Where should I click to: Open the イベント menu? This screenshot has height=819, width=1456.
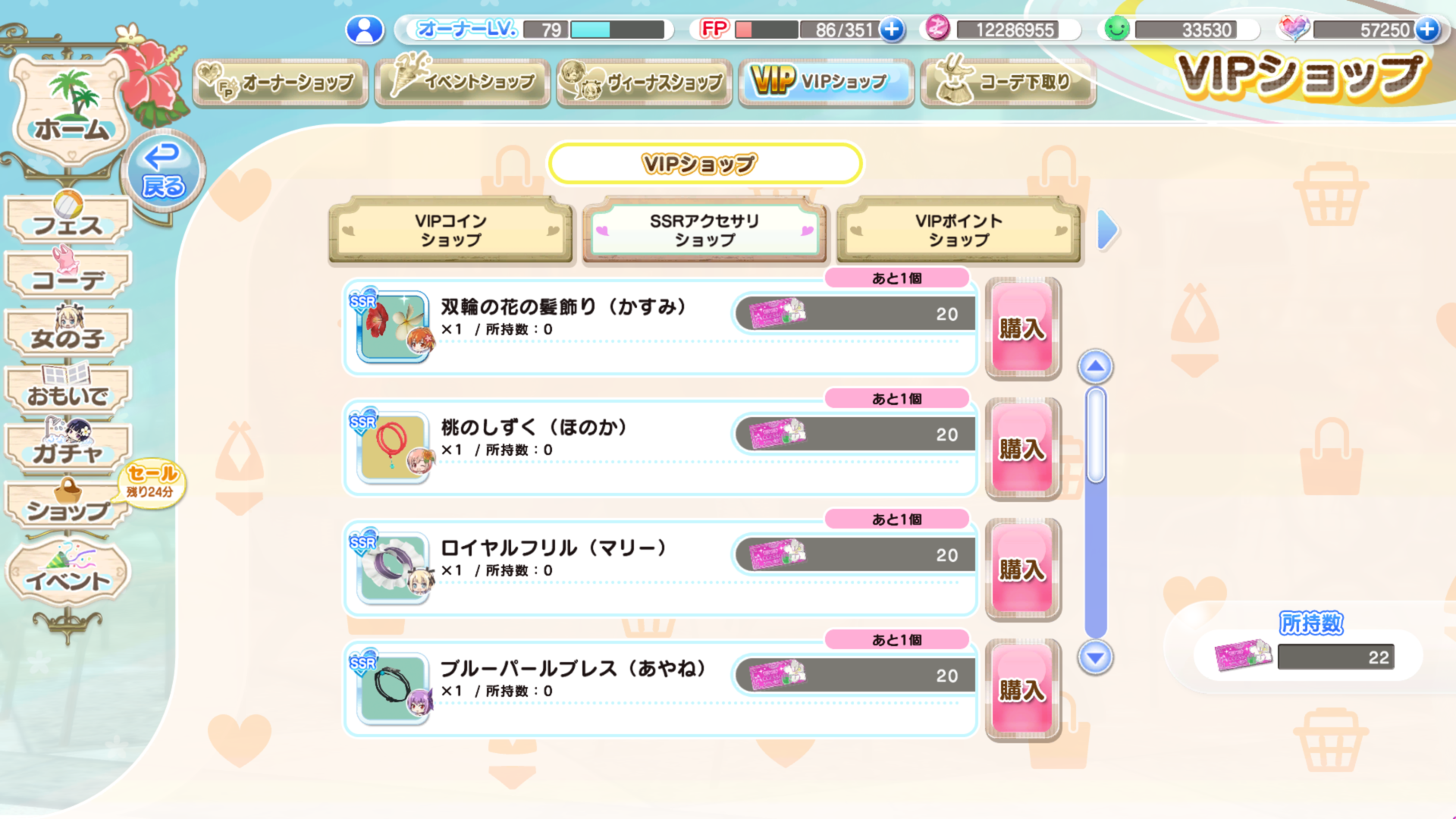(68, 578)
